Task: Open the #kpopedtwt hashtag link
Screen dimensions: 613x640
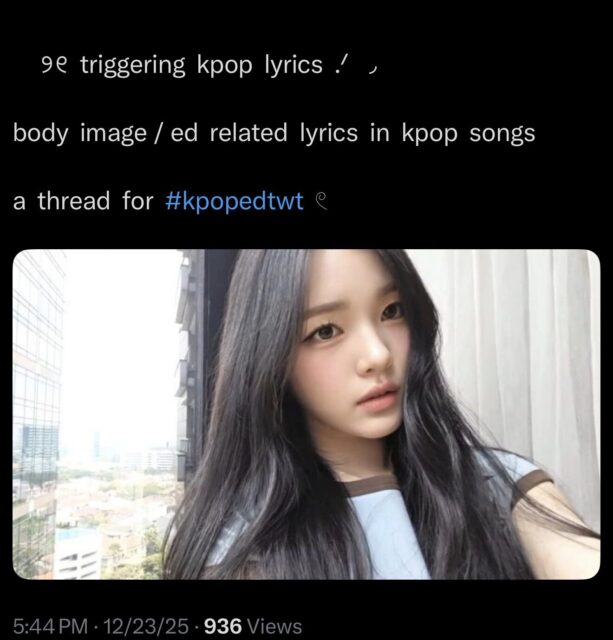Action: 231,200
